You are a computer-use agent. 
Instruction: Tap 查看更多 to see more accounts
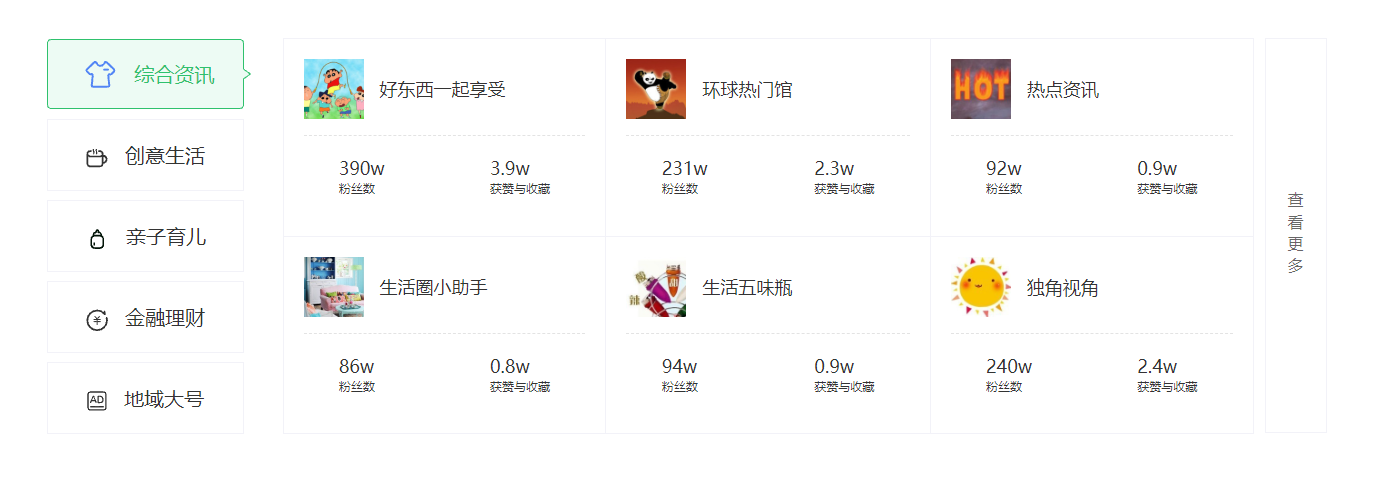click(1295, 234)
